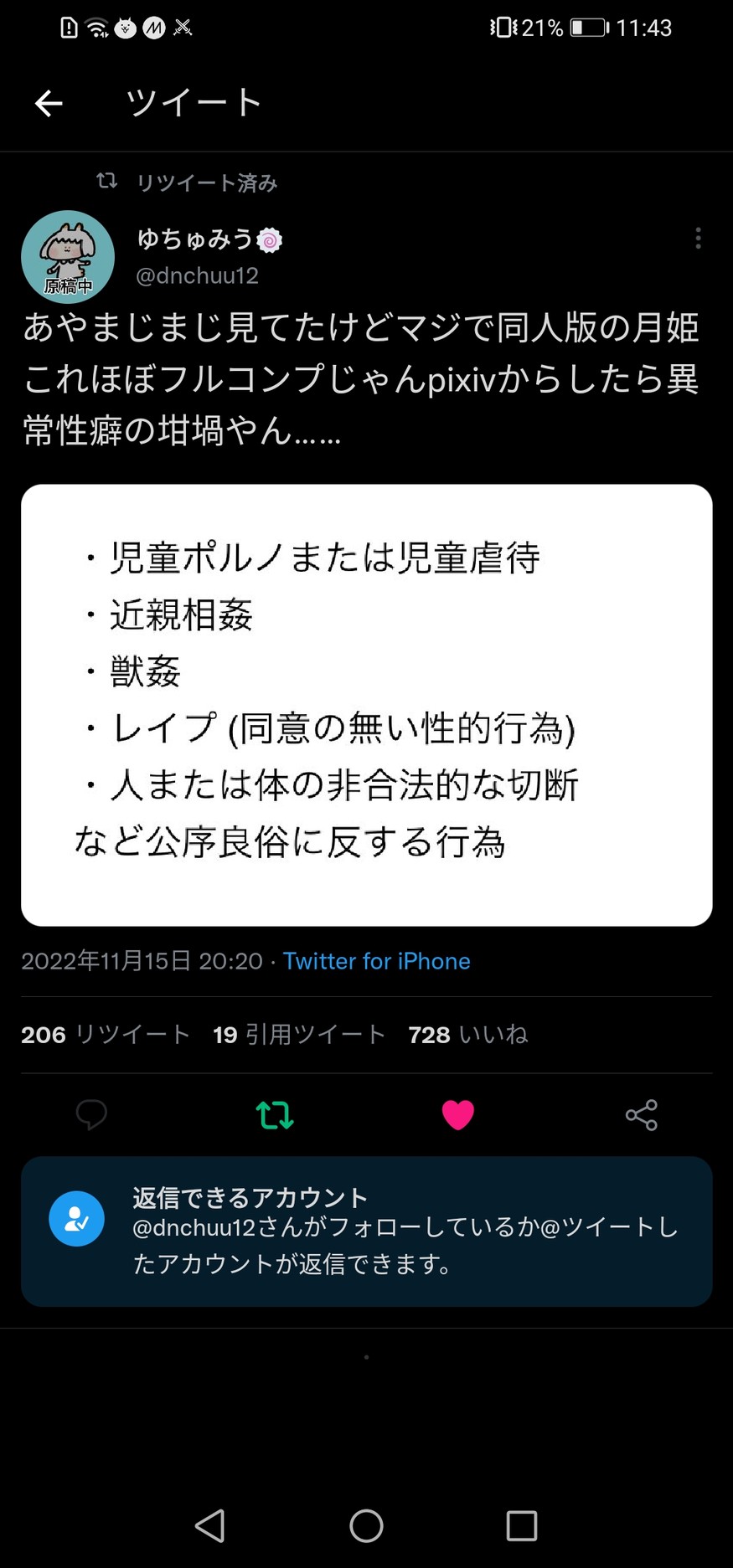Open the attached white text image
The width and height of the screenshot is (733, 1568).
pos(366,704)
